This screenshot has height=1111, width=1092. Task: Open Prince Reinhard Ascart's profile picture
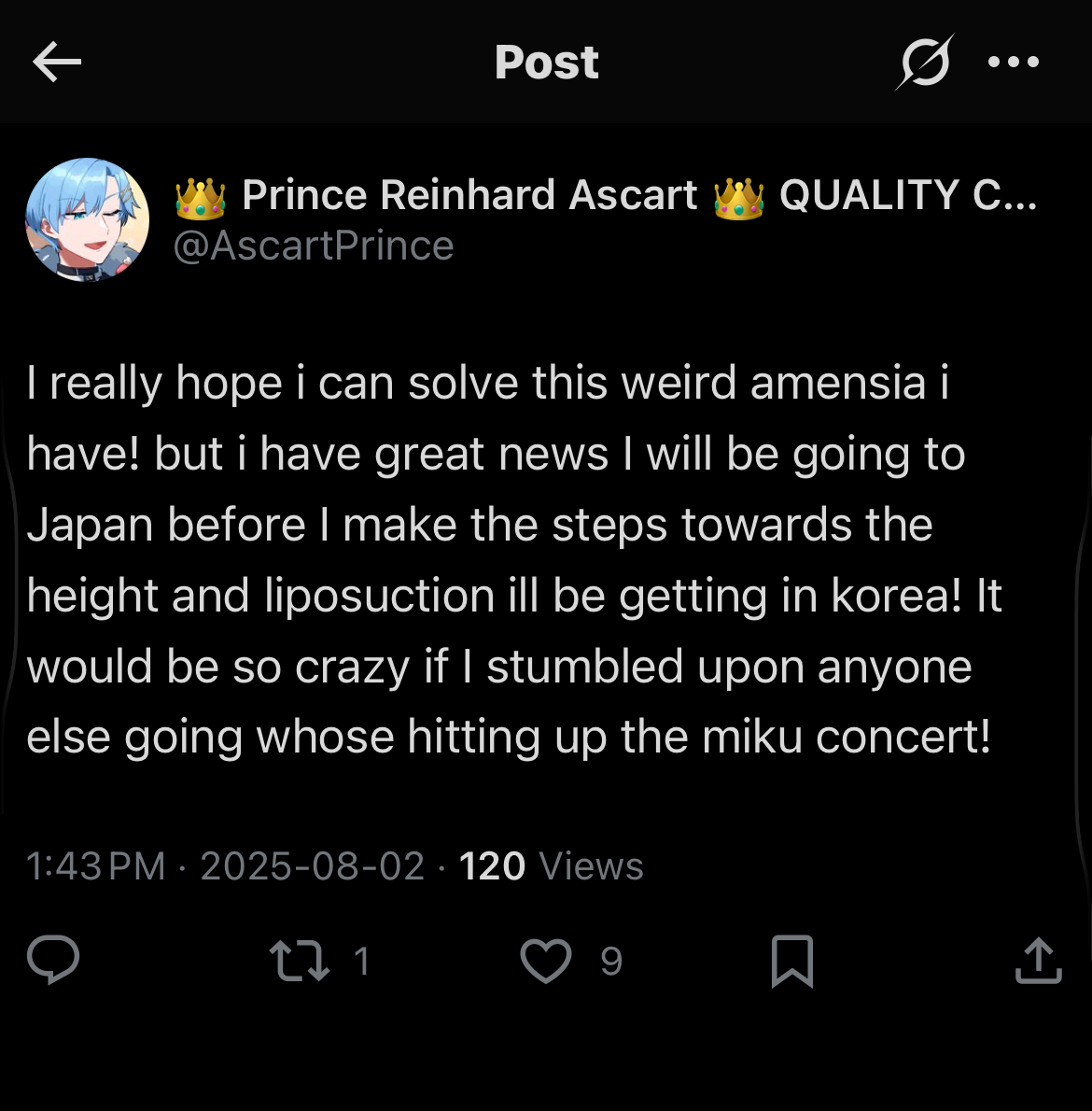tap(87, 220)
